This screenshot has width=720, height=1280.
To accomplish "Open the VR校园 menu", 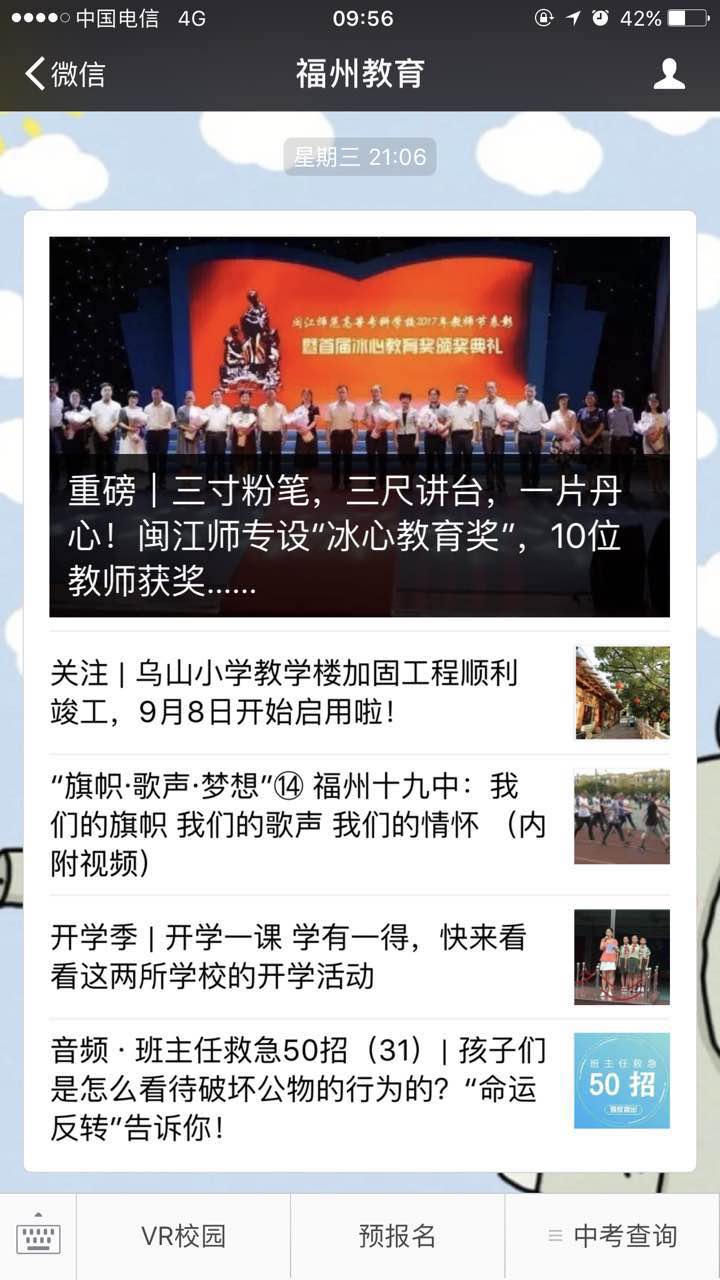I will pos(183,1237).
